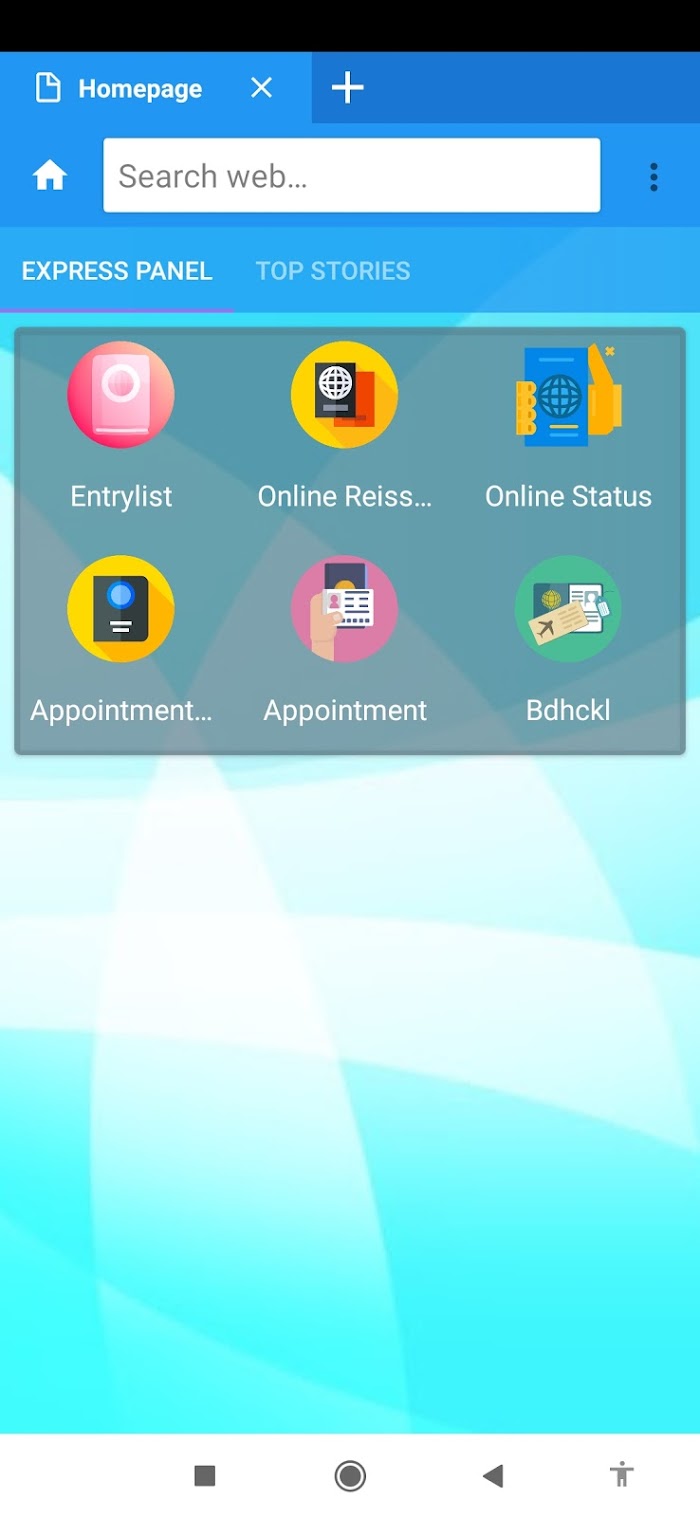Select the Express Panel tab
This screenshot has width=700, height=1518.
117,270
